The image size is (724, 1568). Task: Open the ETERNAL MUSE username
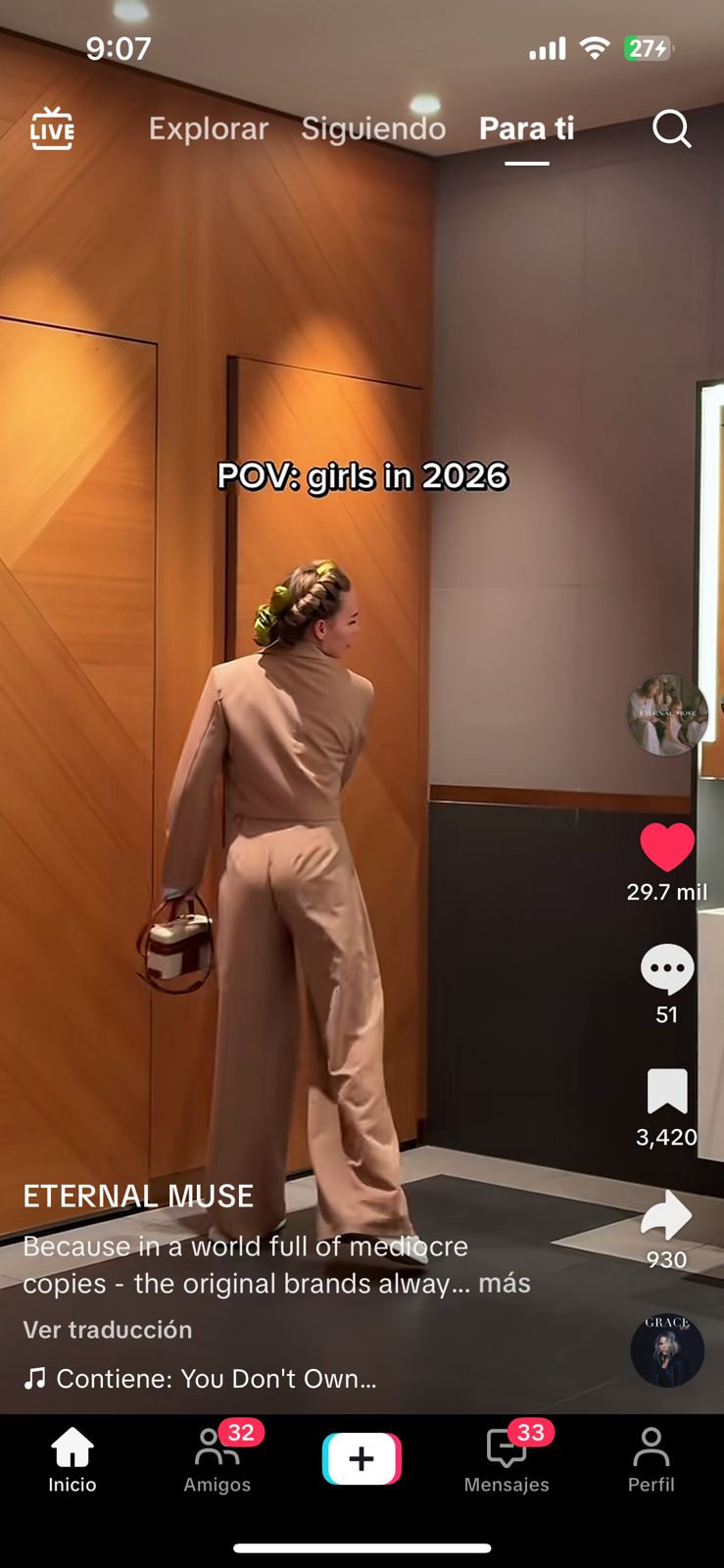[138, 1196]
